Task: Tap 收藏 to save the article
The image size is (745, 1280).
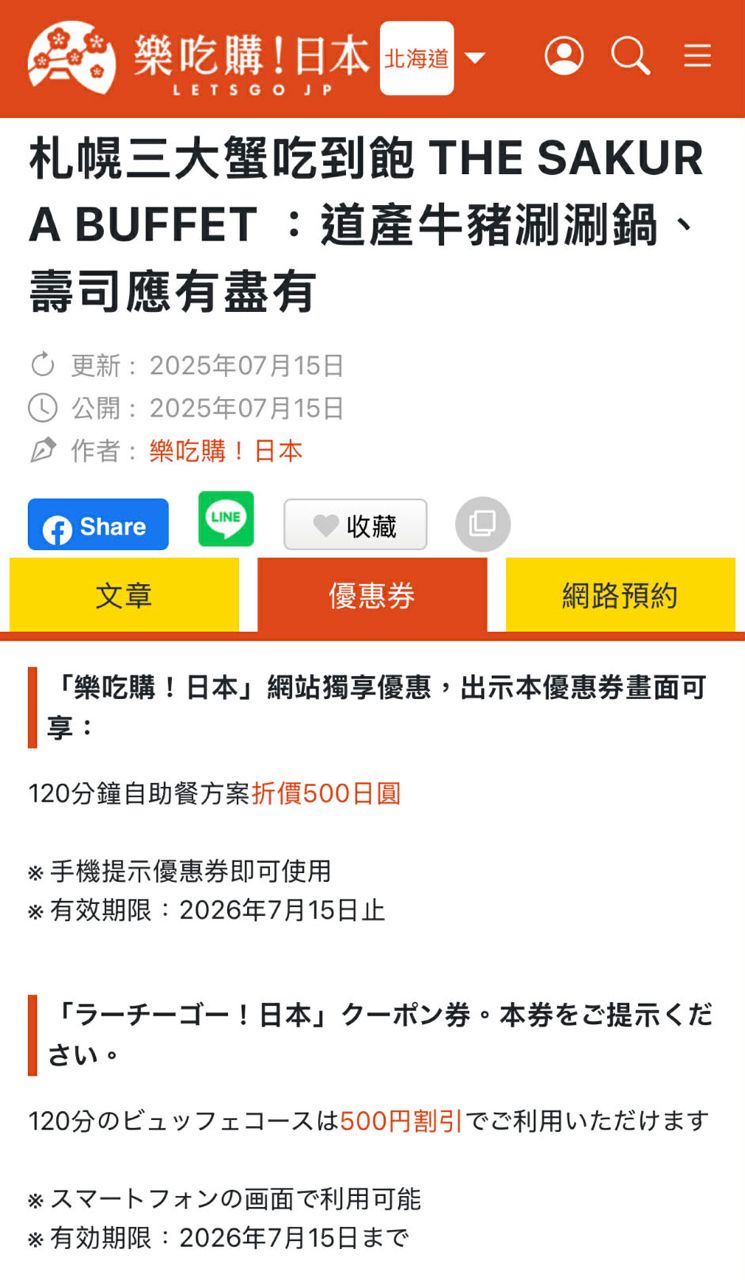Action: pos(355,525)
